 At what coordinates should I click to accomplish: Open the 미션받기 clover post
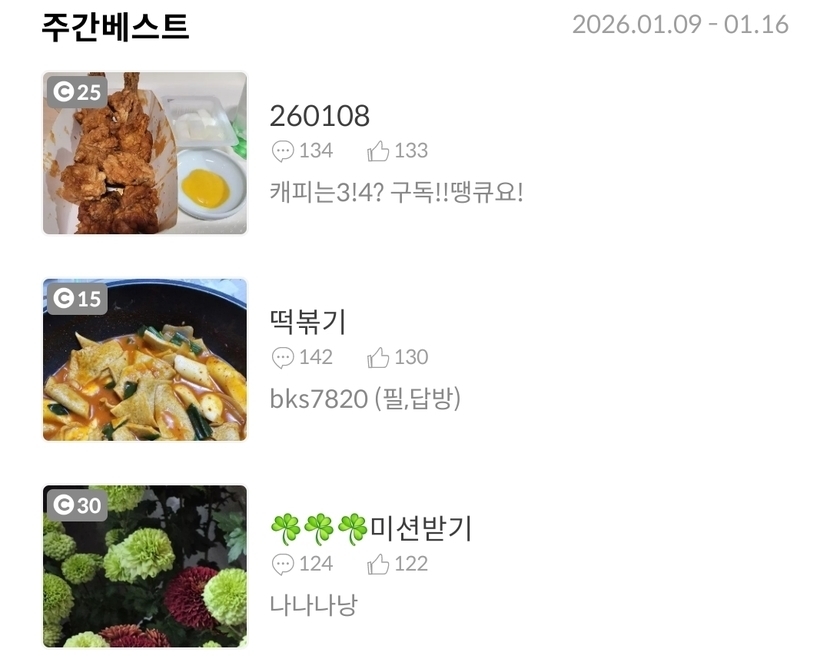coord(370,528)
